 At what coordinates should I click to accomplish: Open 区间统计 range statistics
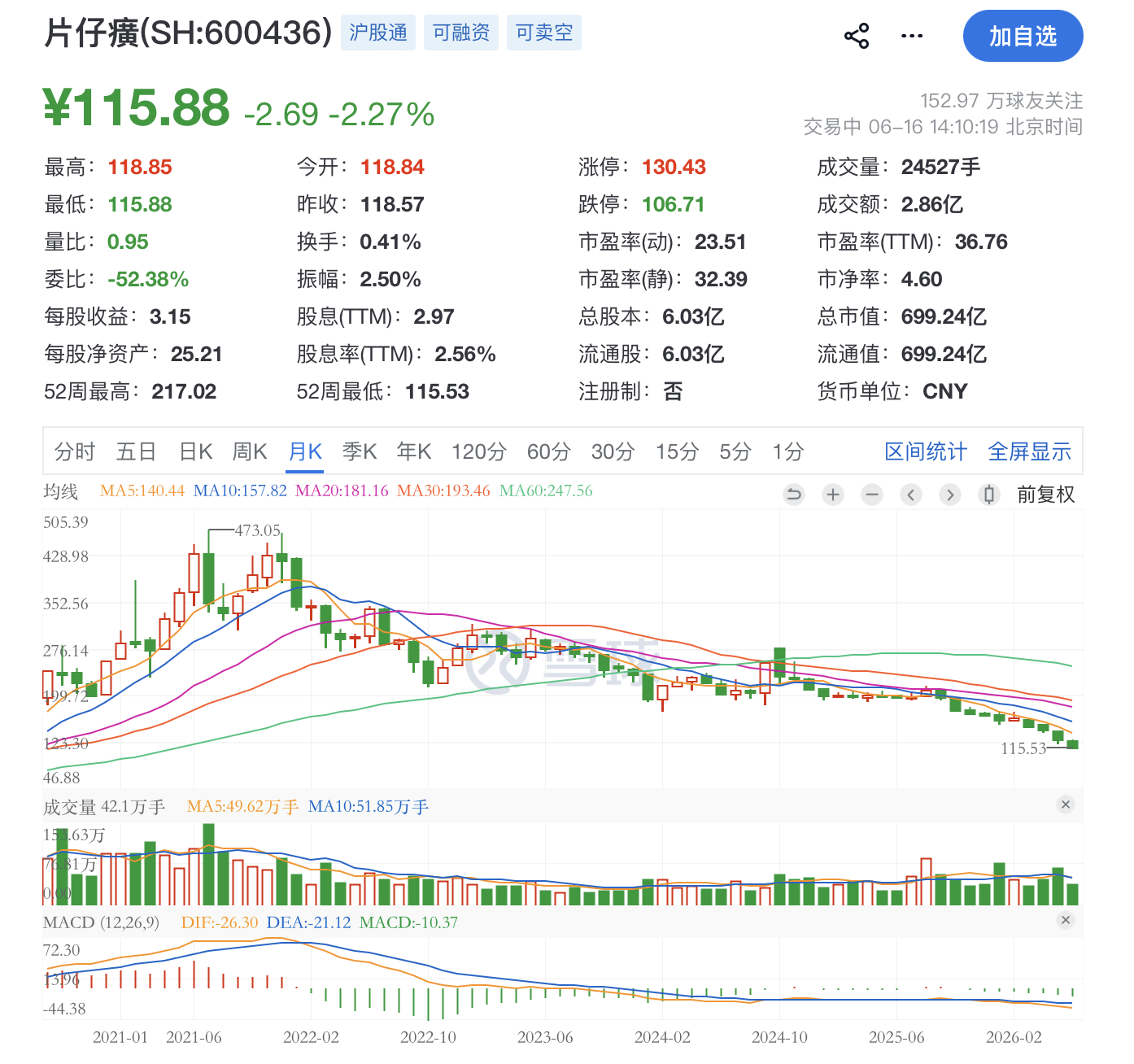pos(926,451)
